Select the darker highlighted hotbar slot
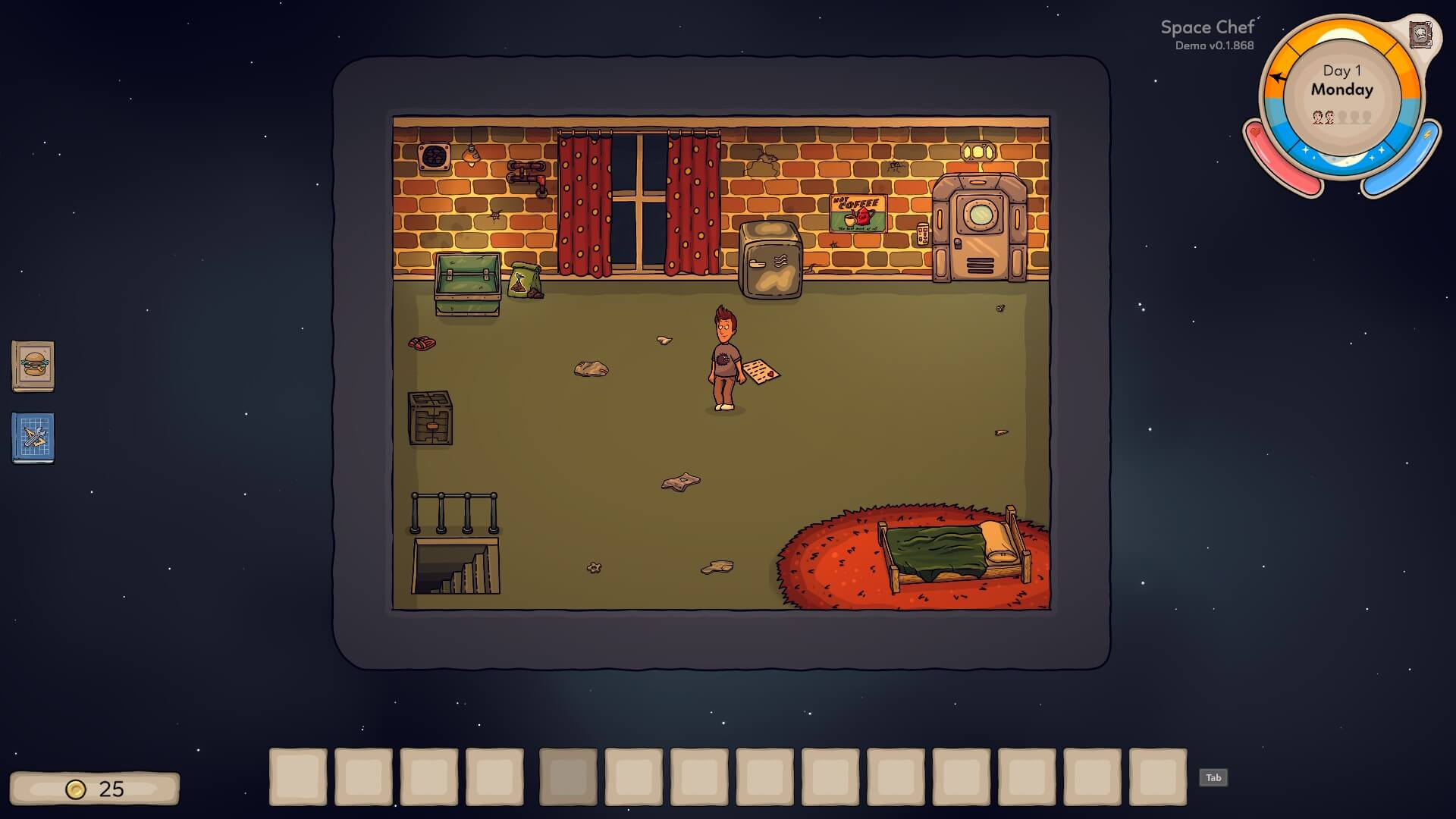Screen dimensions: 1456x819 pyautogui.click(x=568, y=777)
